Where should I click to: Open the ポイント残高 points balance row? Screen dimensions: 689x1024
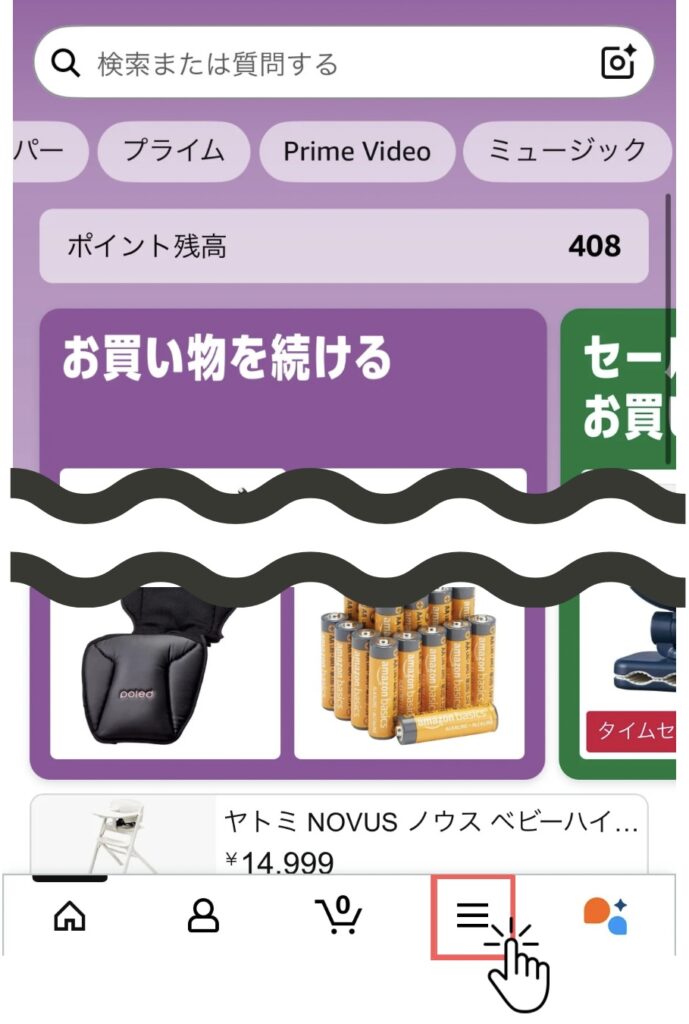[343, 245]
